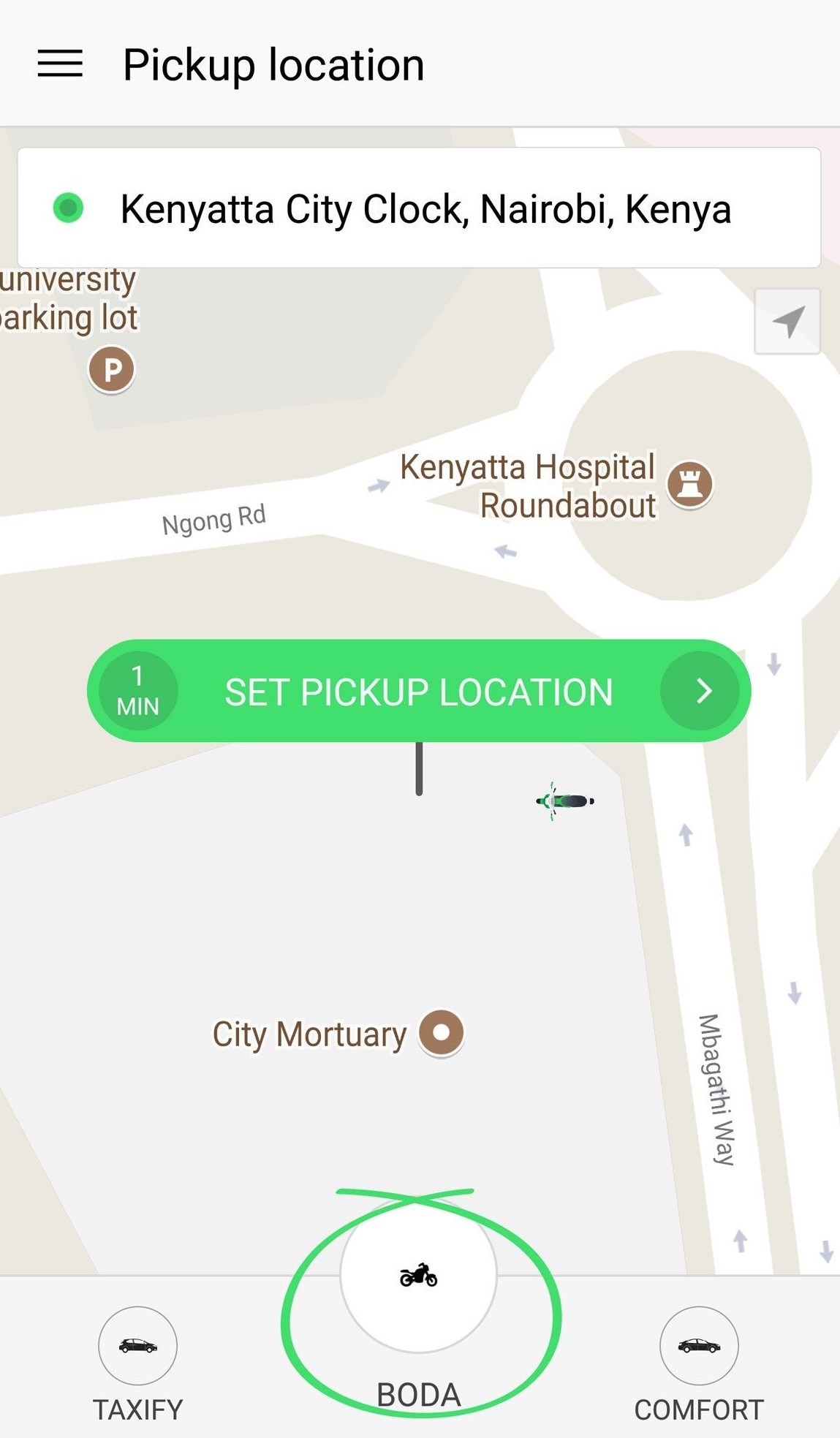Select the green pickup location dot indicator
Screen dimensions: 840x1438
67,207
